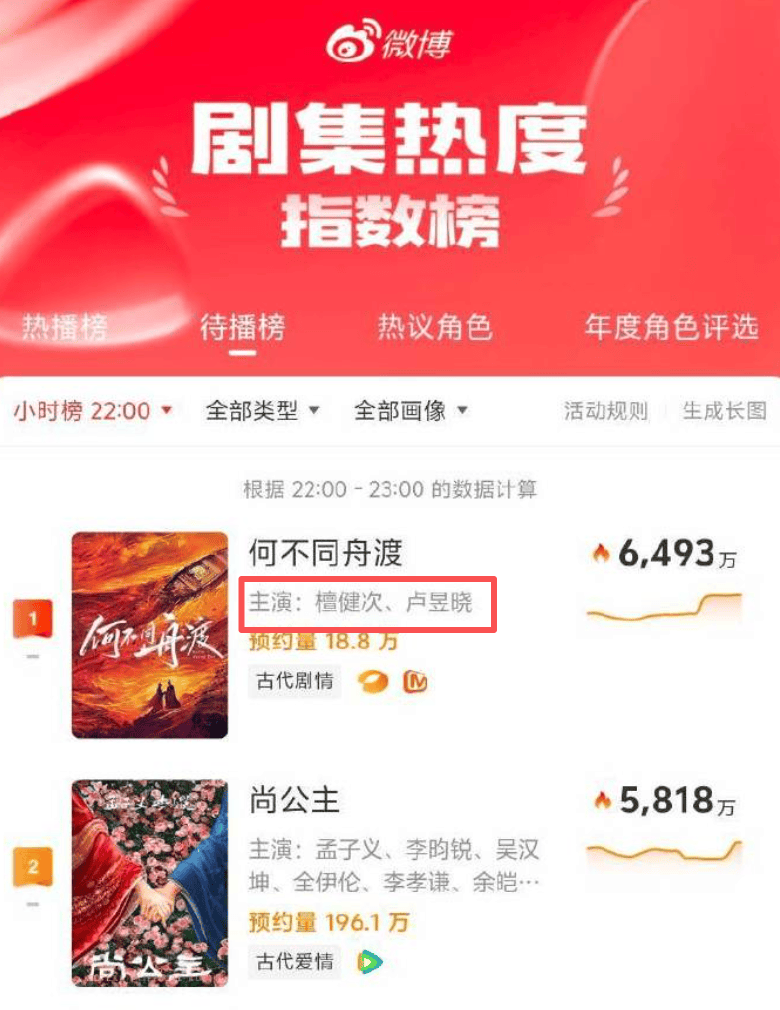Open the 尚公主 drama entry
This screenshot has width=780, height=1010.
[295, 800]
